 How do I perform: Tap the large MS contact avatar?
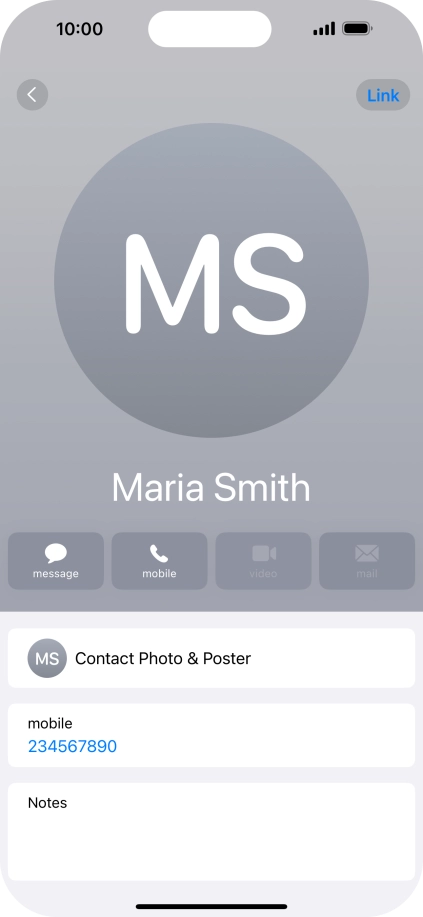coord(211,280)
